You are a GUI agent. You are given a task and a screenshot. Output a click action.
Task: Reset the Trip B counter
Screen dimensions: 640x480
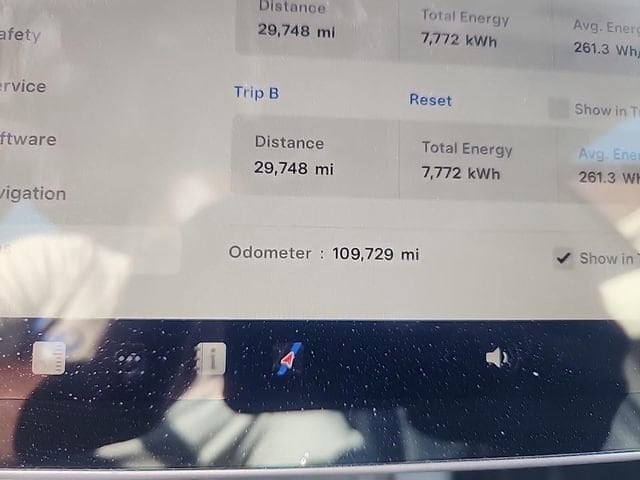point(430,100)
